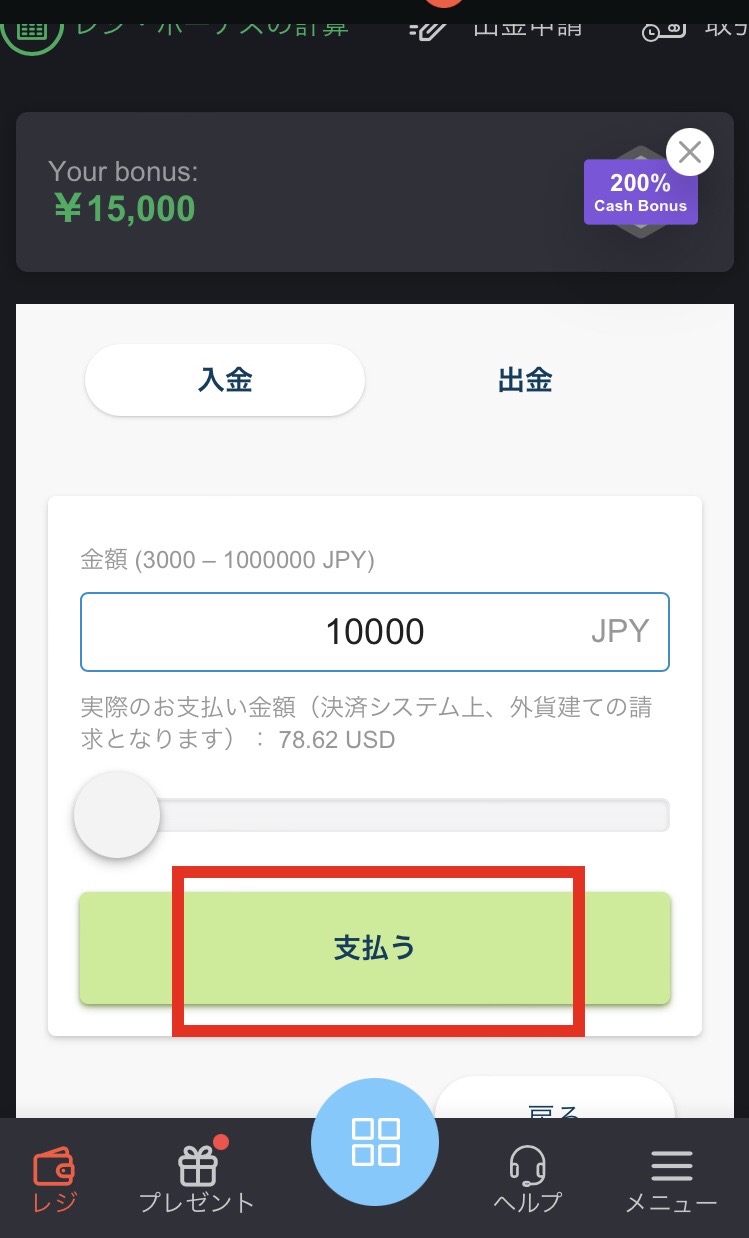Dismiss the 200% cash bonus banner
This screenshot has height=1238, width=749.
(689, 153)
